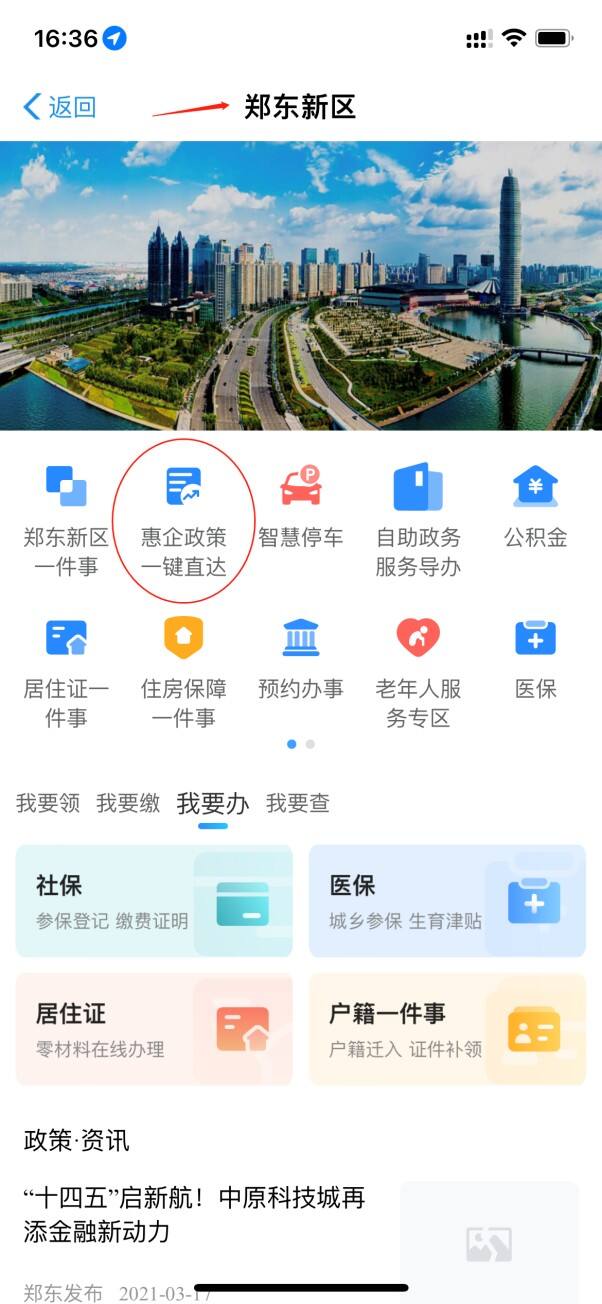Open 公积金 service
The width and height of the screenshot is (602, 1304).
[x=535, y=508]
